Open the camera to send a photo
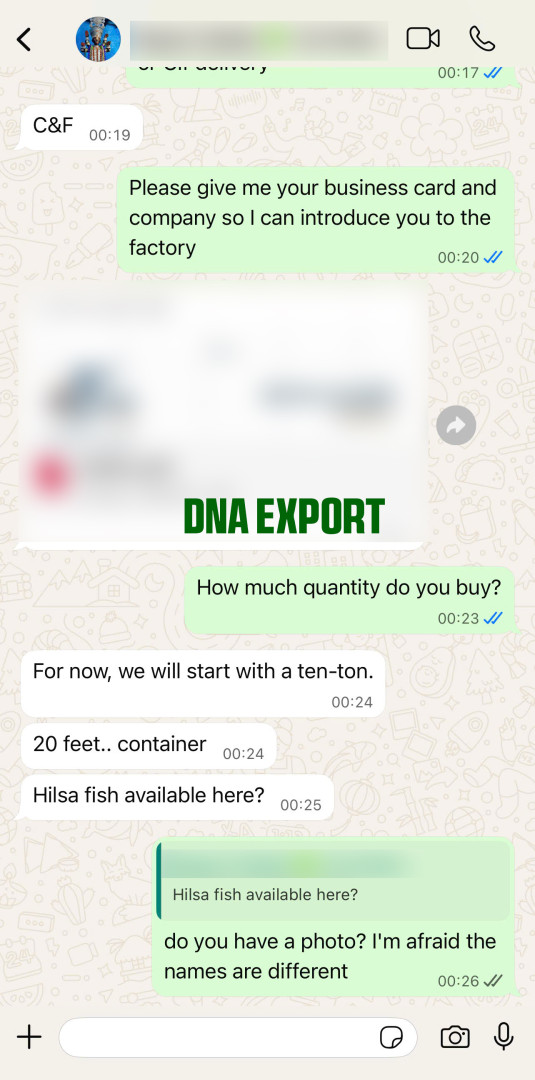Image resolution: width=535 pixels, height=1080 pixels. [454, 1037]
